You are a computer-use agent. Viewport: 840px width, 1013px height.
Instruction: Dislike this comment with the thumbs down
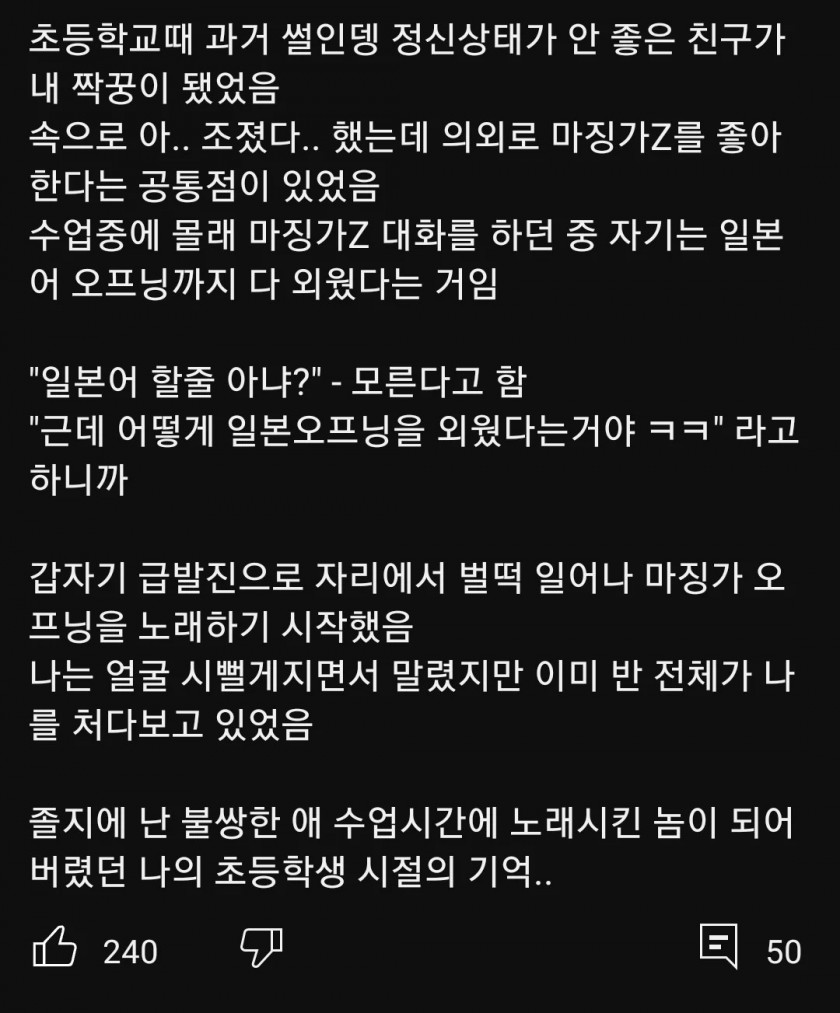[x=261, y=946]
